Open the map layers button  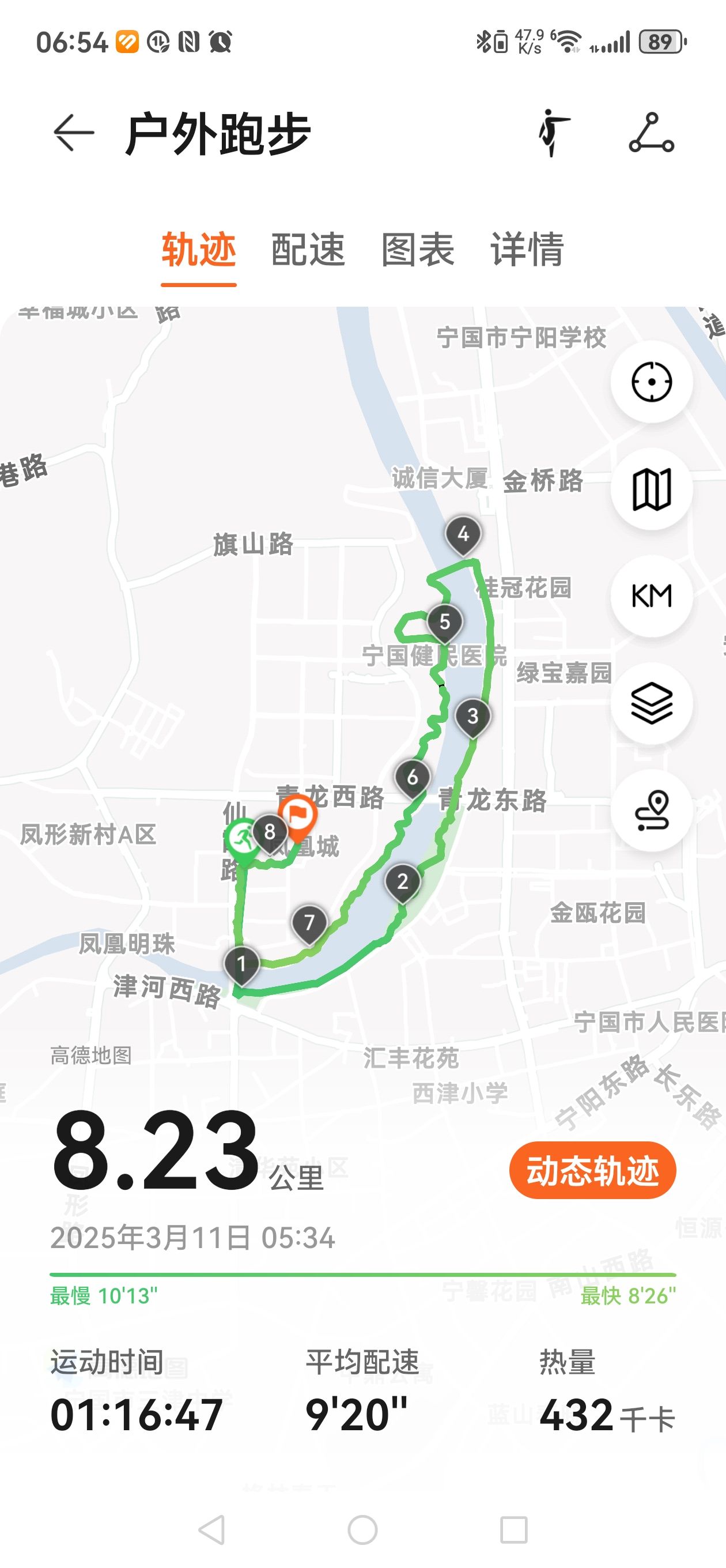point(652,703)
